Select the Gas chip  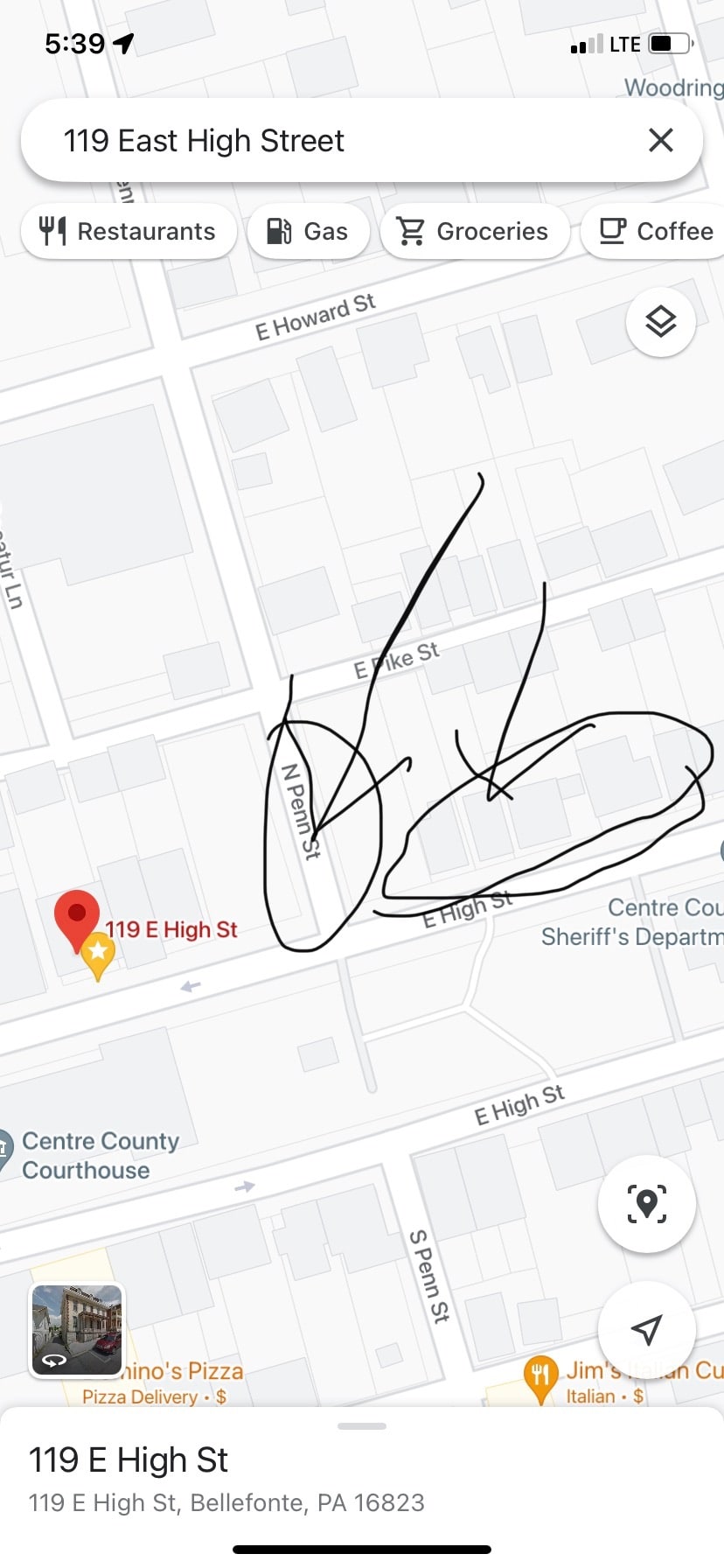click(x=308, y=232)
